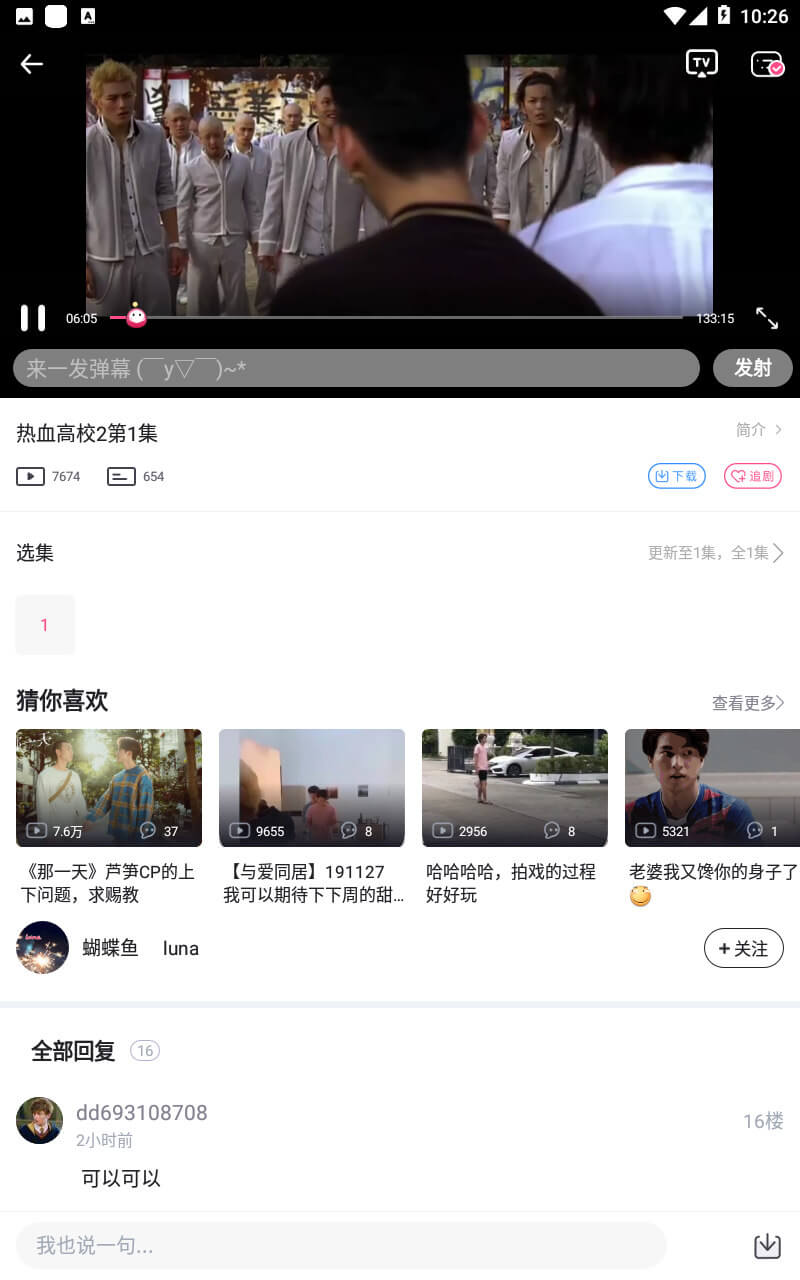Tap the download icon beside comment box
The image size is (800, 1280).
(767, 1246)
